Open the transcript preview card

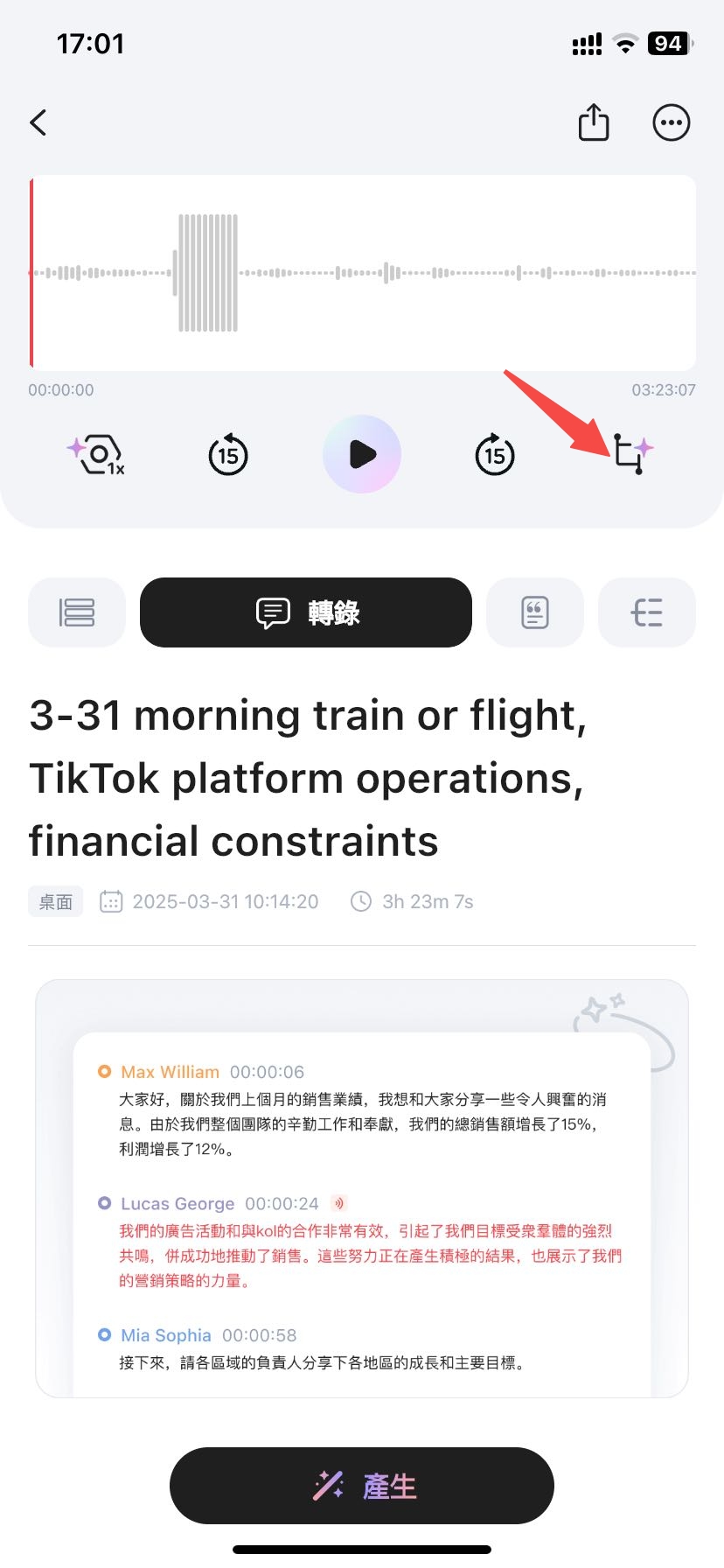[x=362, y=1207]
